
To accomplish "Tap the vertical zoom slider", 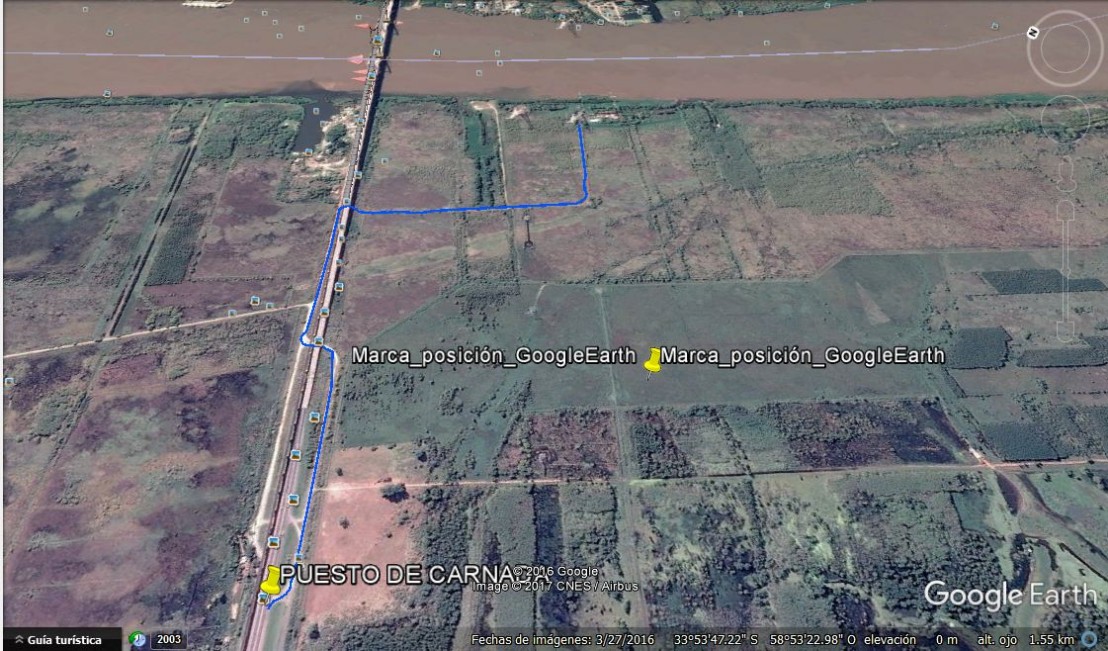I will click(x=1066, y=260).
